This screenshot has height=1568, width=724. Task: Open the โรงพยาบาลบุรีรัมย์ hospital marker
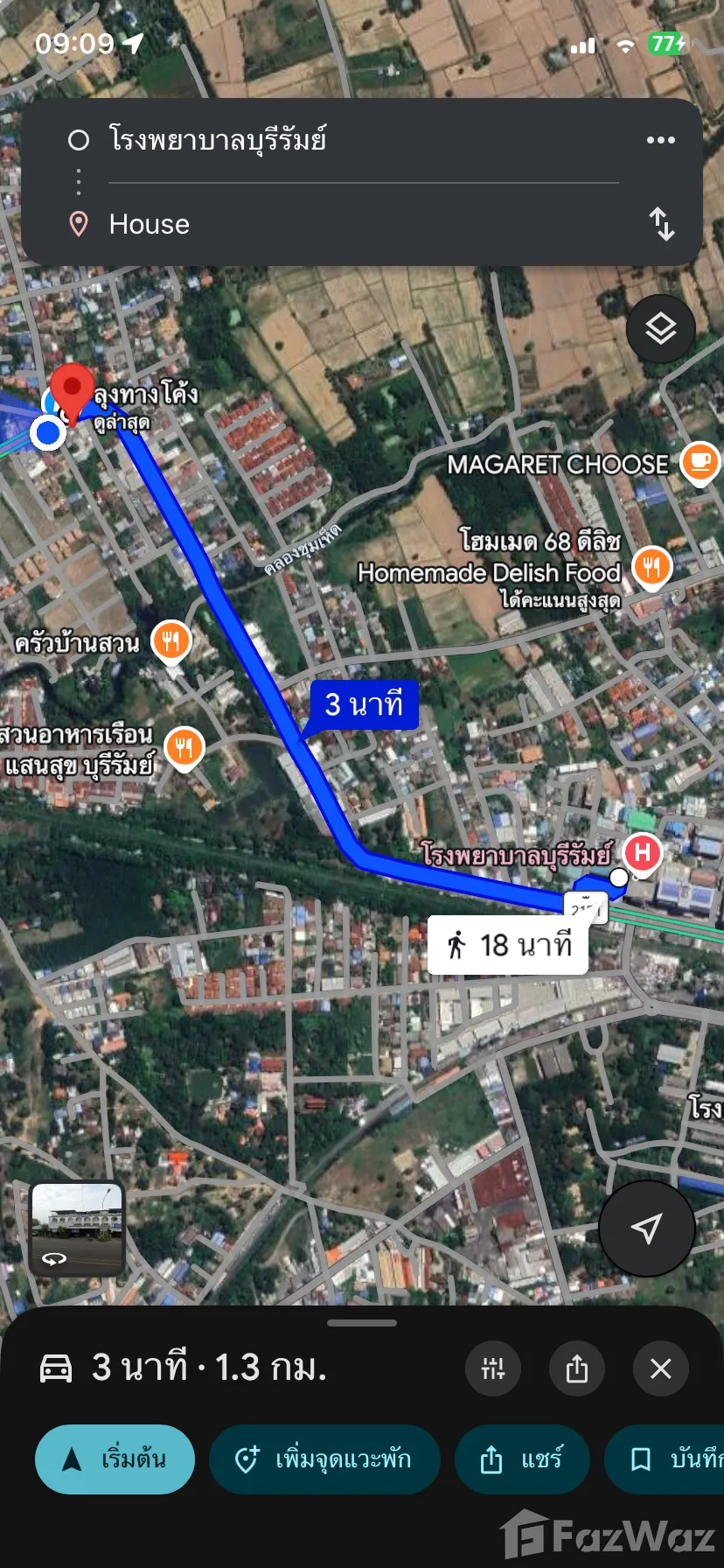643,851
